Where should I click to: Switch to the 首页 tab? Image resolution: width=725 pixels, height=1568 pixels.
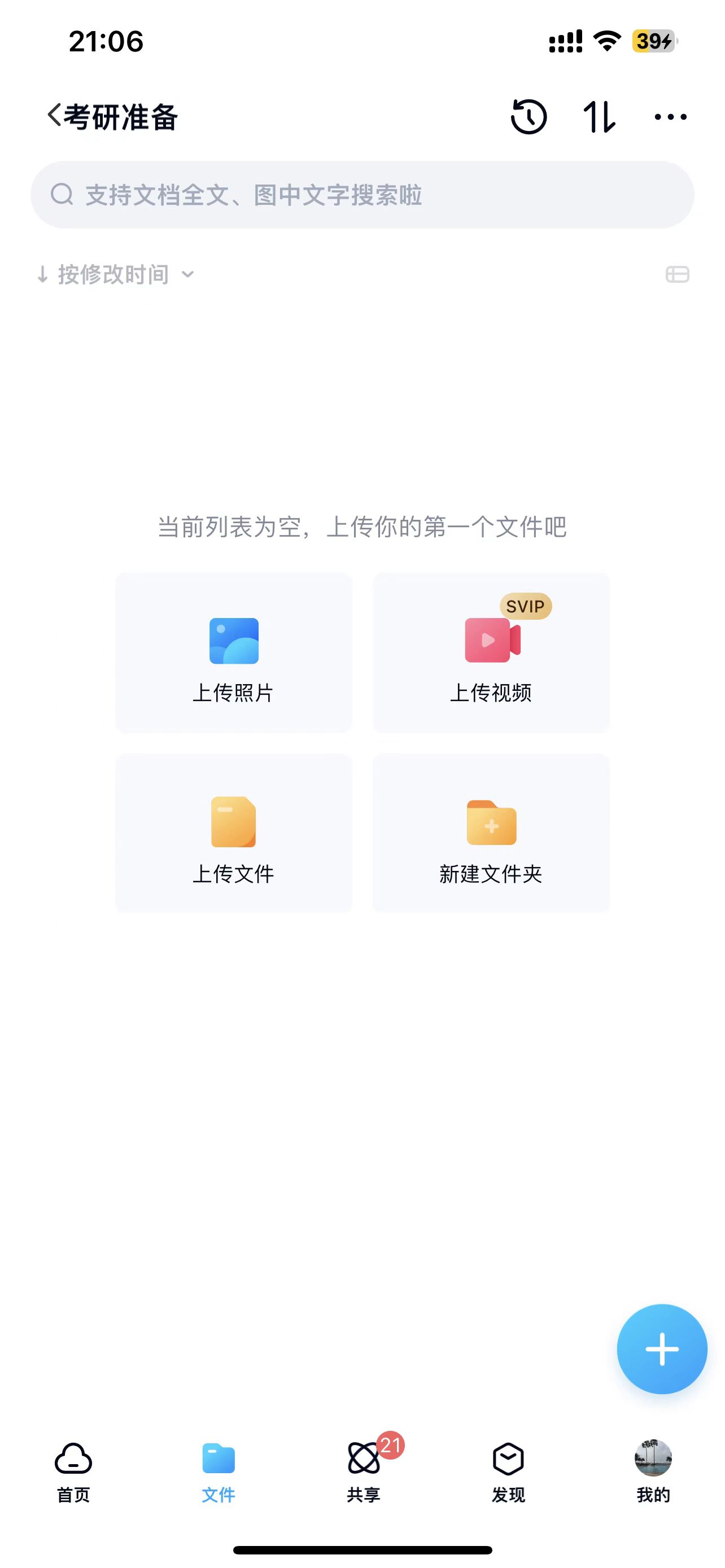(x=73, y=1470)
